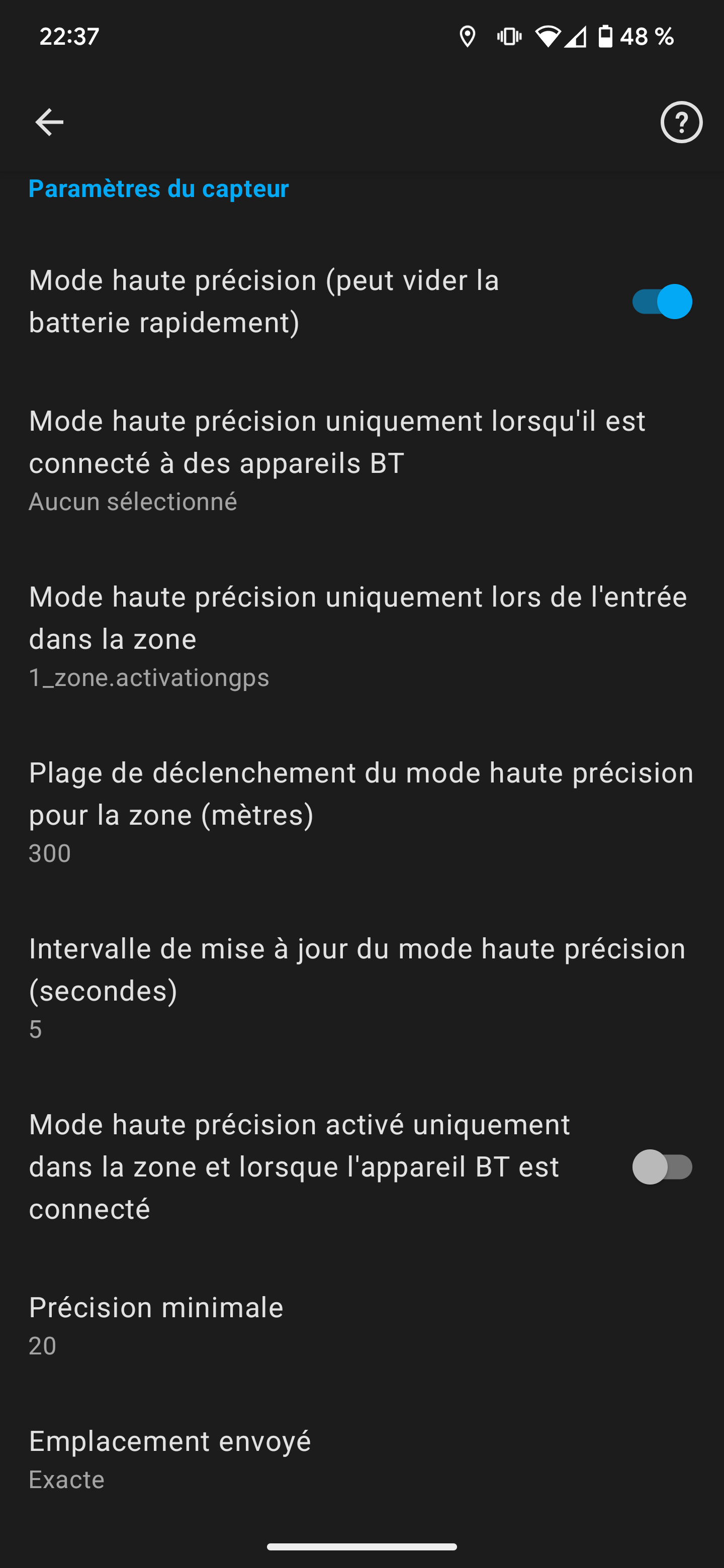Open Emplacement envoyé setting
724x1568 pixels.
click(x=361, y=1459)
